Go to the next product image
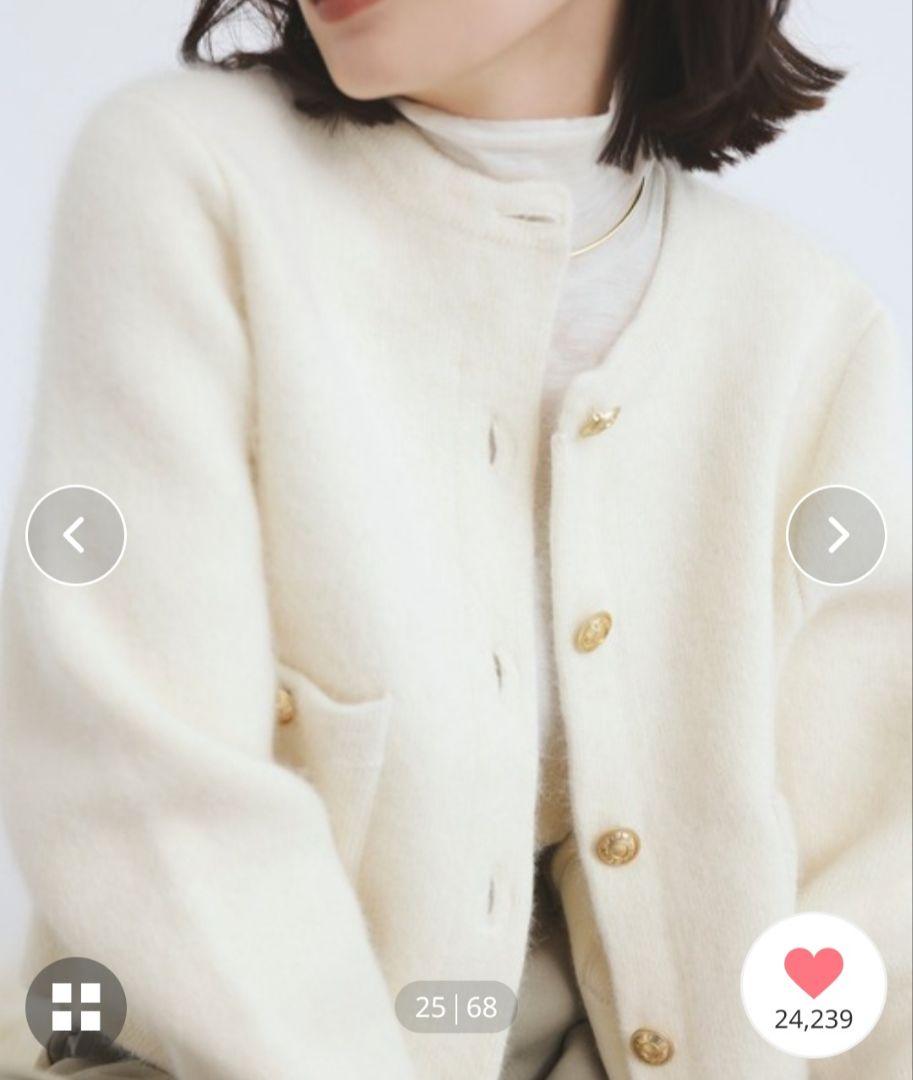Image resolution: width=913 pixels, height=1080 pixels. [x=836, y=535]
